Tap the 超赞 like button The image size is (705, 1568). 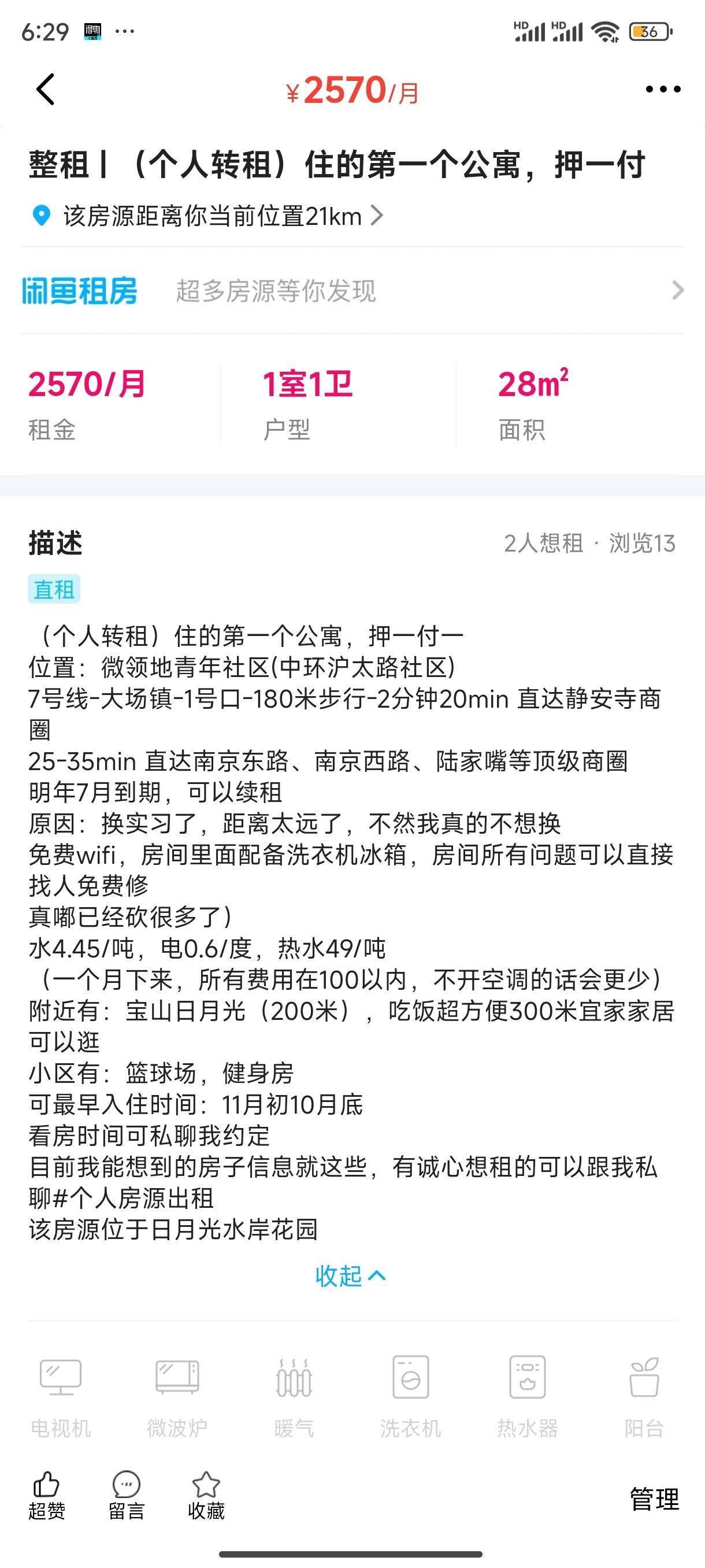click(x=46, y=1496)
